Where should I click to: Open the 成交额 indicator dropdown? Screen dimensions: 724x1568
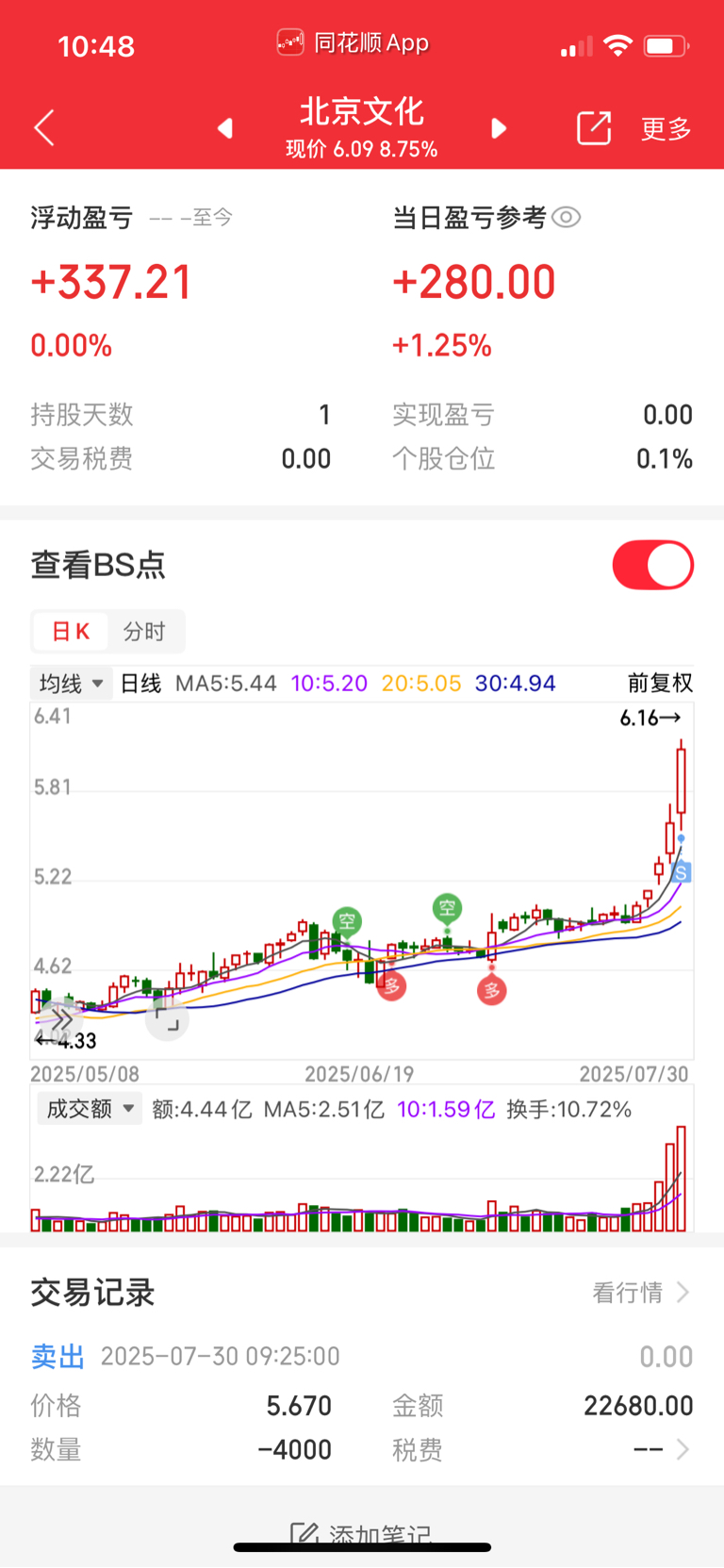click(x=89, y=1109)
